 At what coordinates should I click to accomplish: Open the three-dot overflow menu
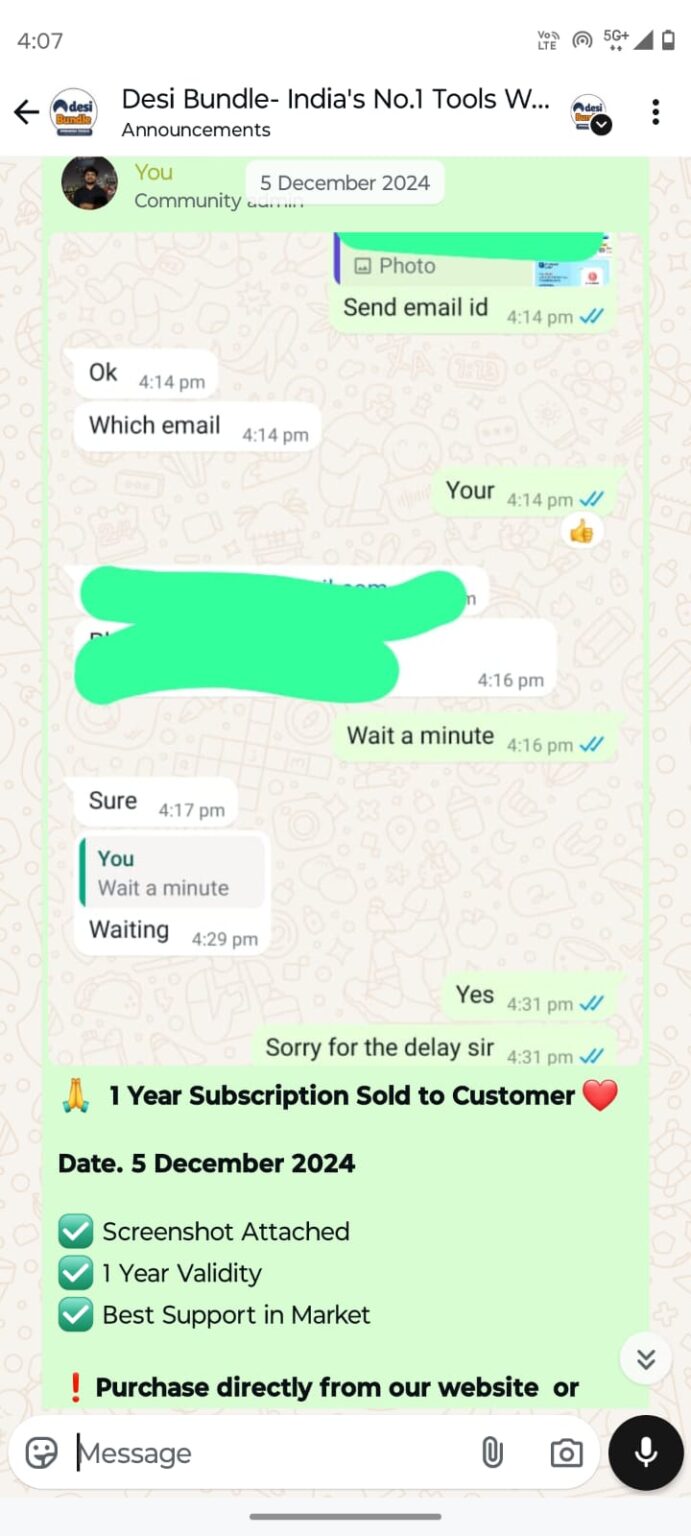656,112
